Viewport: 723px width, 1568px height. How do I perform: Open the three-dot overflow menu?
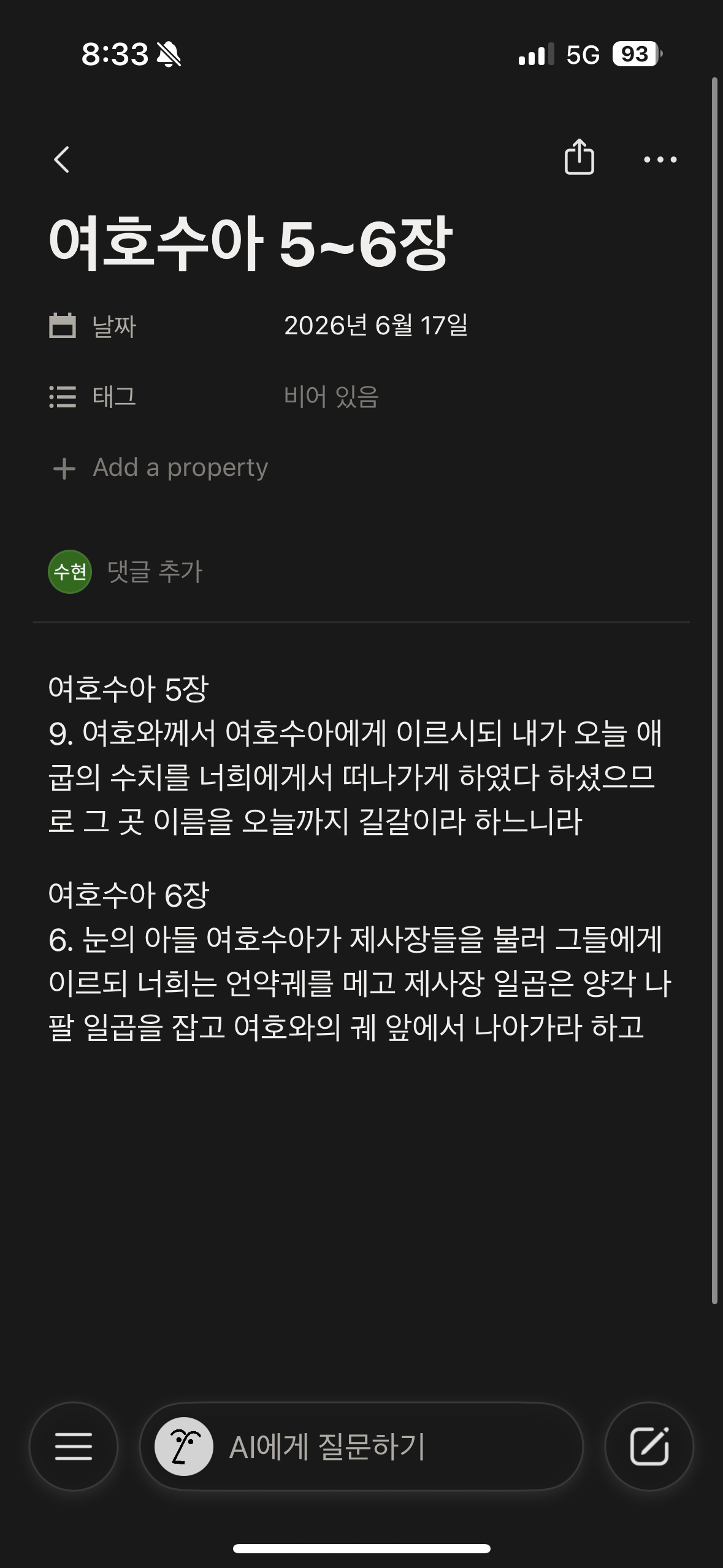(660, 159)
